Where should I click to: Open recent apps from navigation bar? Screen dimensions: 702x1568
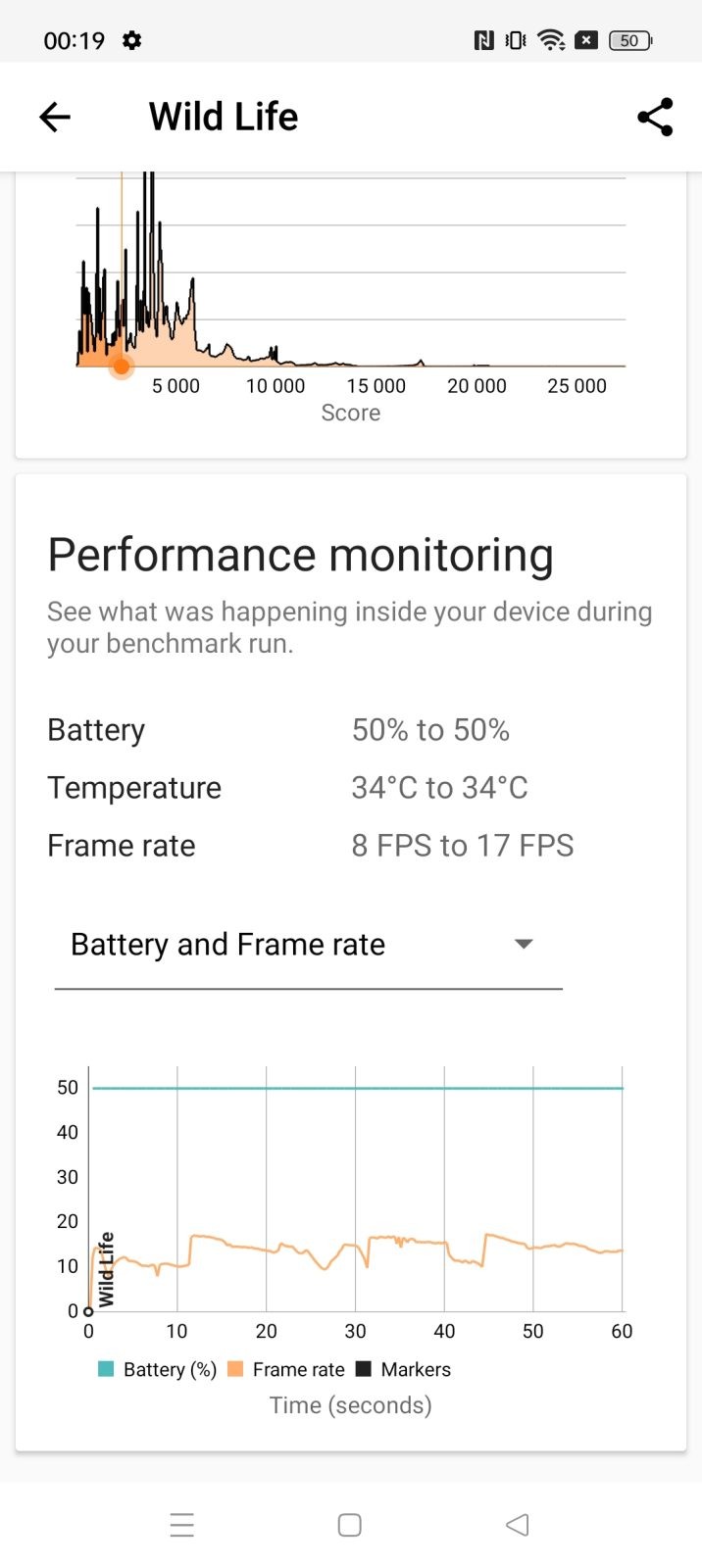(182, 1525)
